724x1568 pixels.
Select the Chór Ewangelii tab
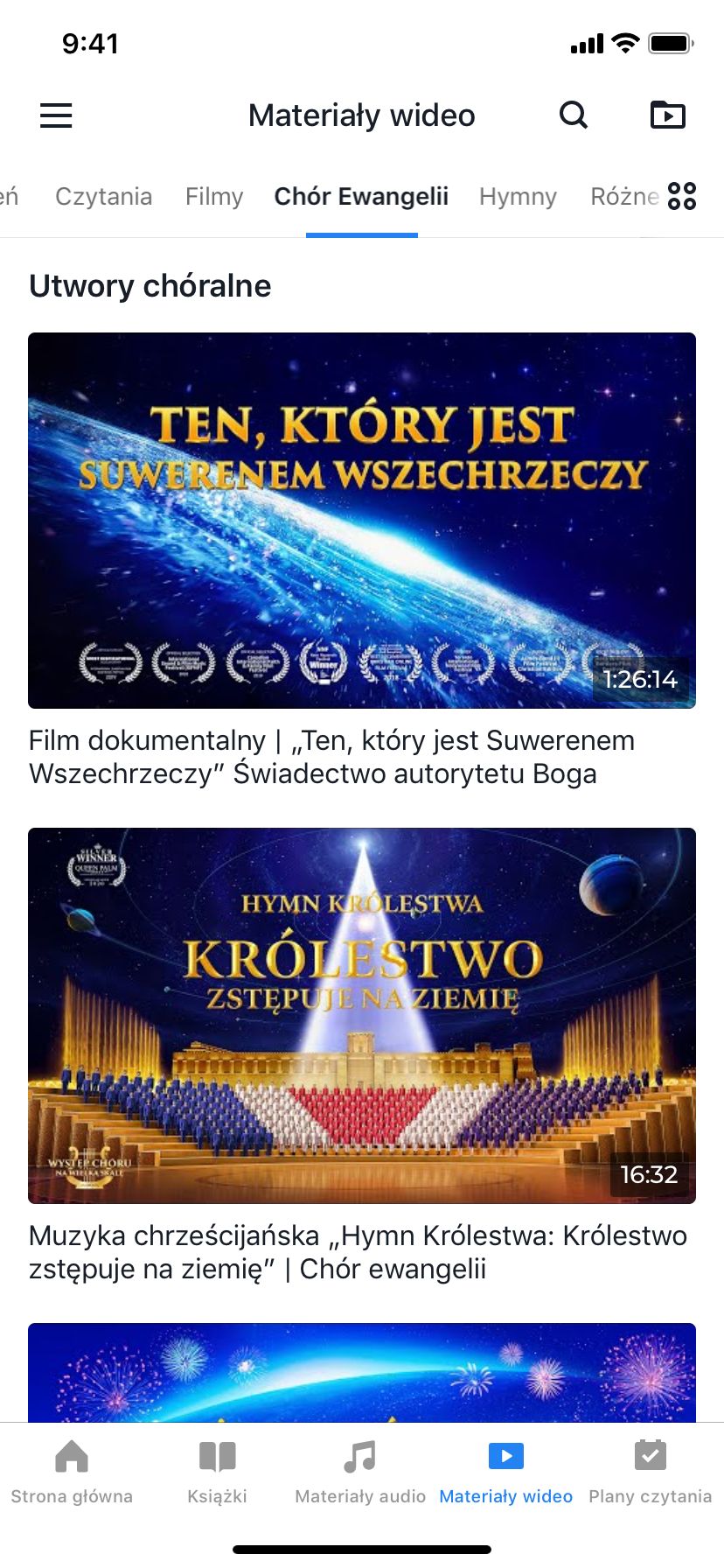coord(361,197)
